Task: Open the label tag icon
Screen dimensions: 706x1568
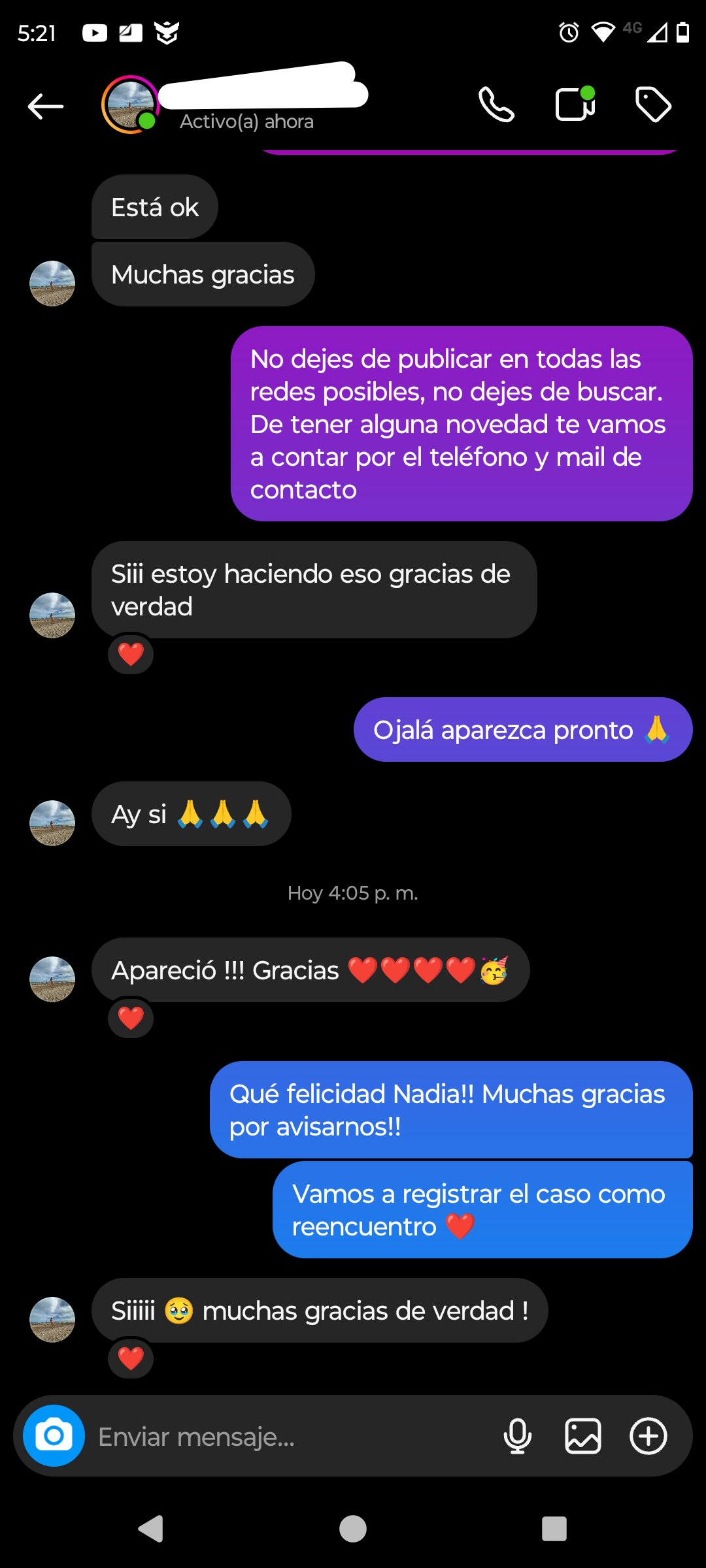Action: [653, 105]
